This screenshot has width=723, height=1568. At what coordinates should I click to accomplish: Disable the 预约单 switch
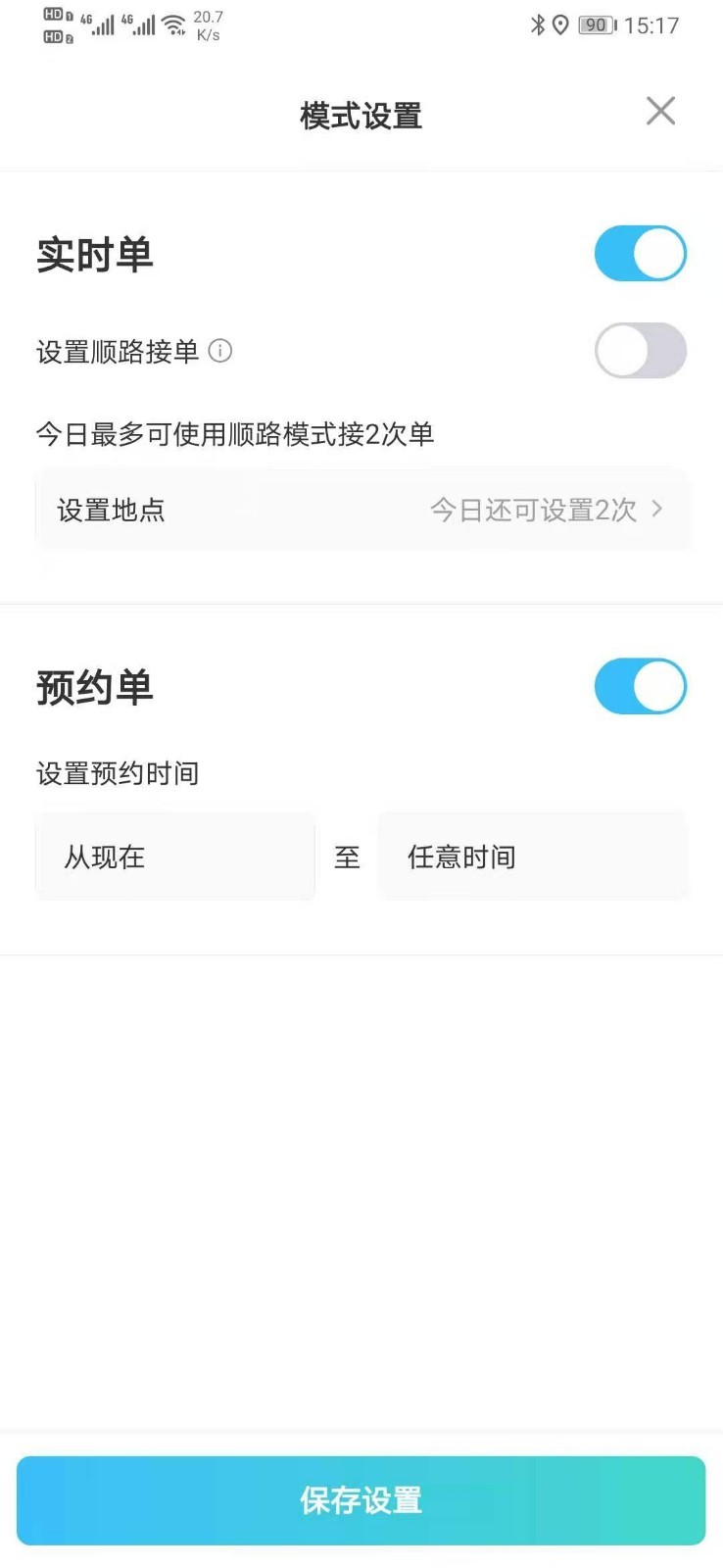640,686
